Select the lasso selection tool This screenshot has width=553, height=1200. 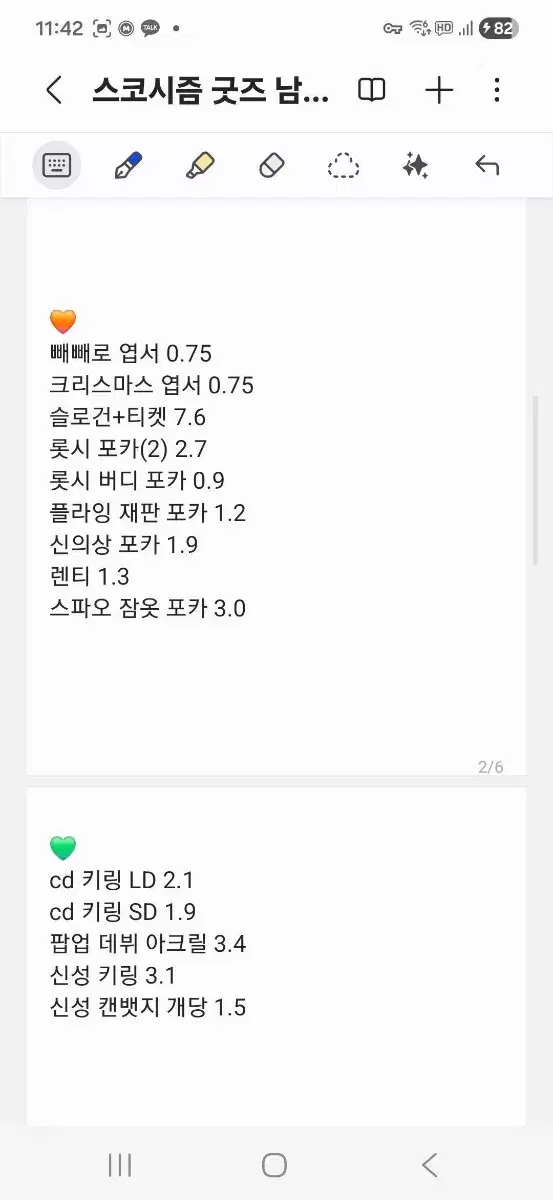344,166
